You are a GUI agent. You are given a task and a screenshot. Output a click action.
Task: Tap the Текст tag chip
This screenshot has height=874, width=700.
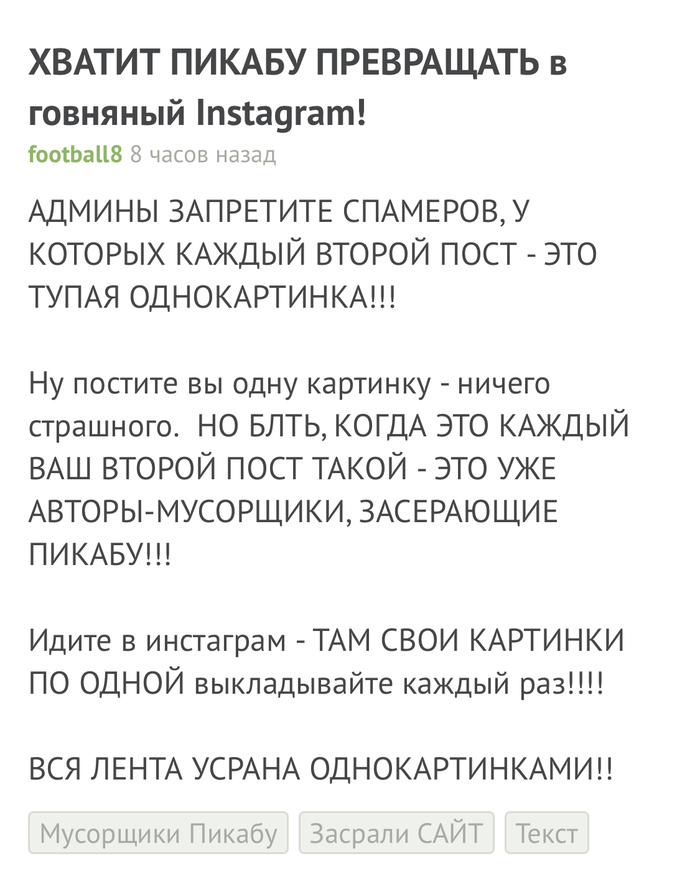click(547, 833)
